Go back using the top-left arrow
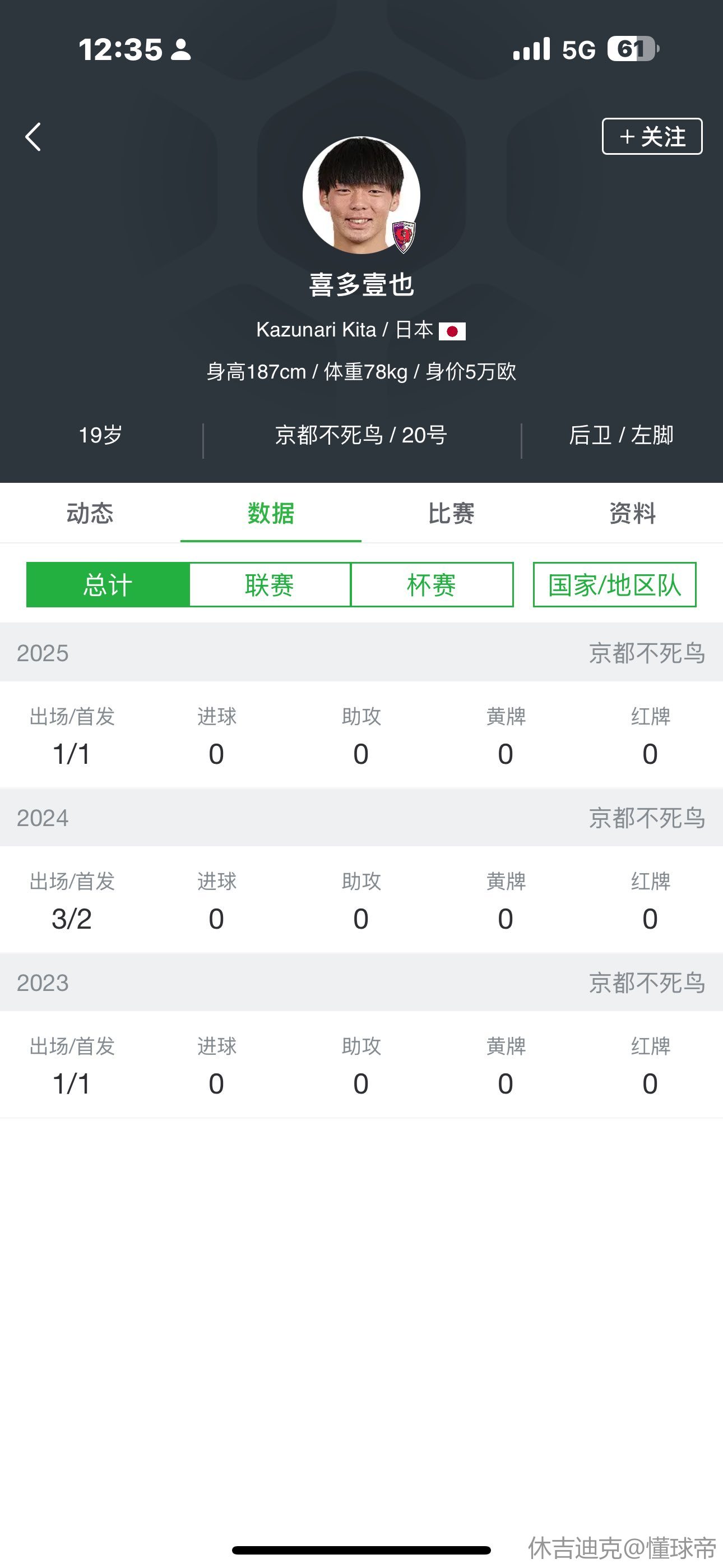This screenshot has width=723, height=1568. [33, 137]
